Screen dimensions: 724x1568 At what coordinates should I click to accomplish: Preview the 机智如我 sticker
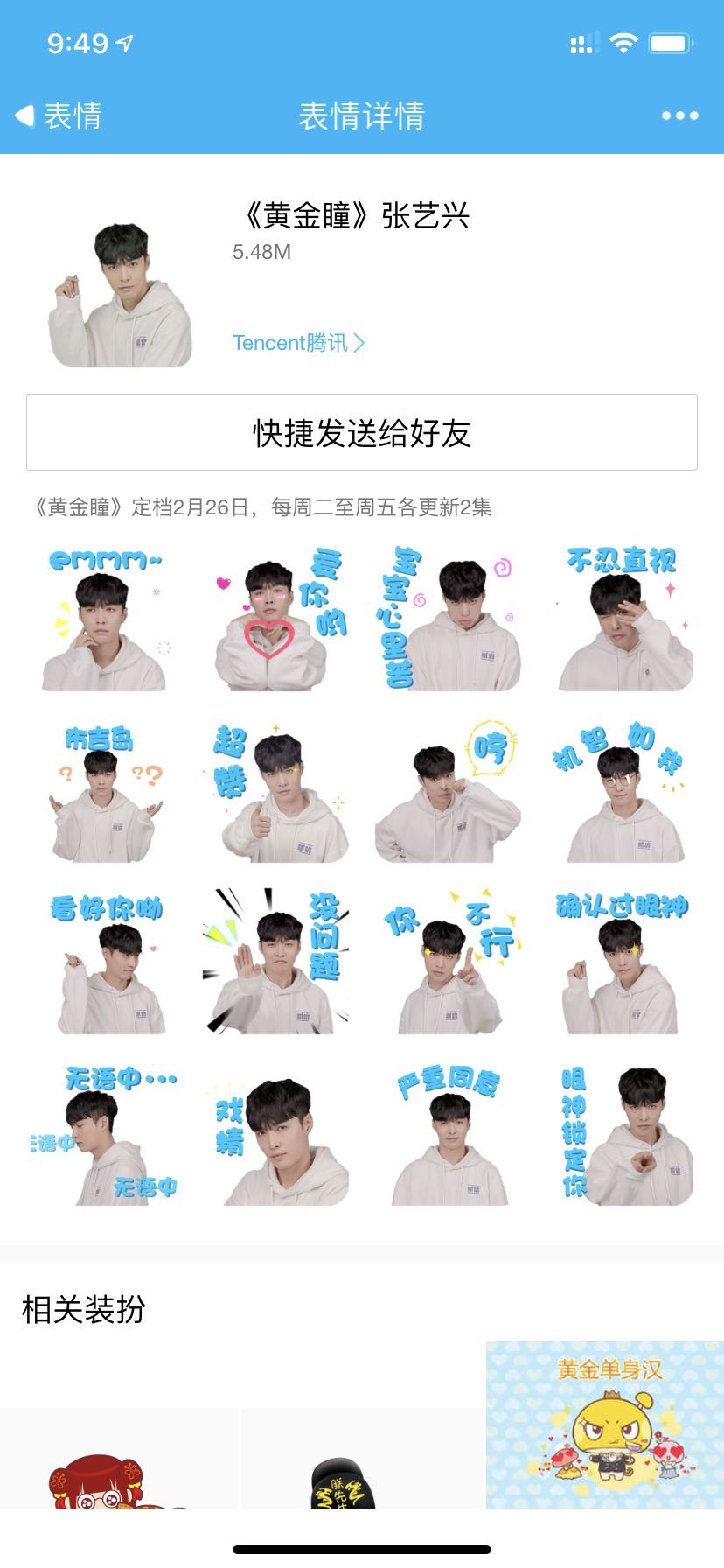tap(621, 792)
